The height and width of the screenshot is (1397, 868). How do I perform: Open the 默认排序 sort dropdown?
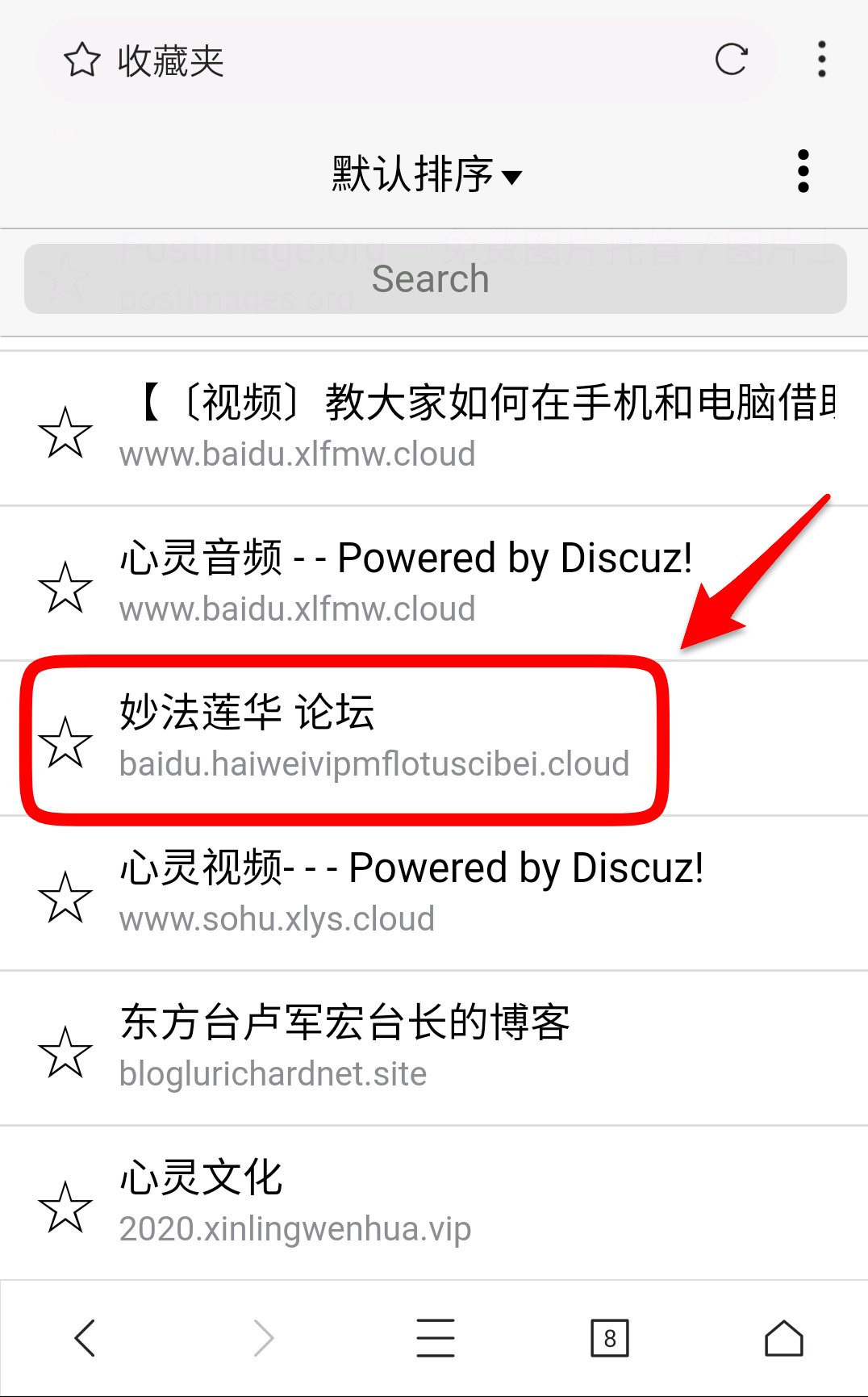coord(427,174)
